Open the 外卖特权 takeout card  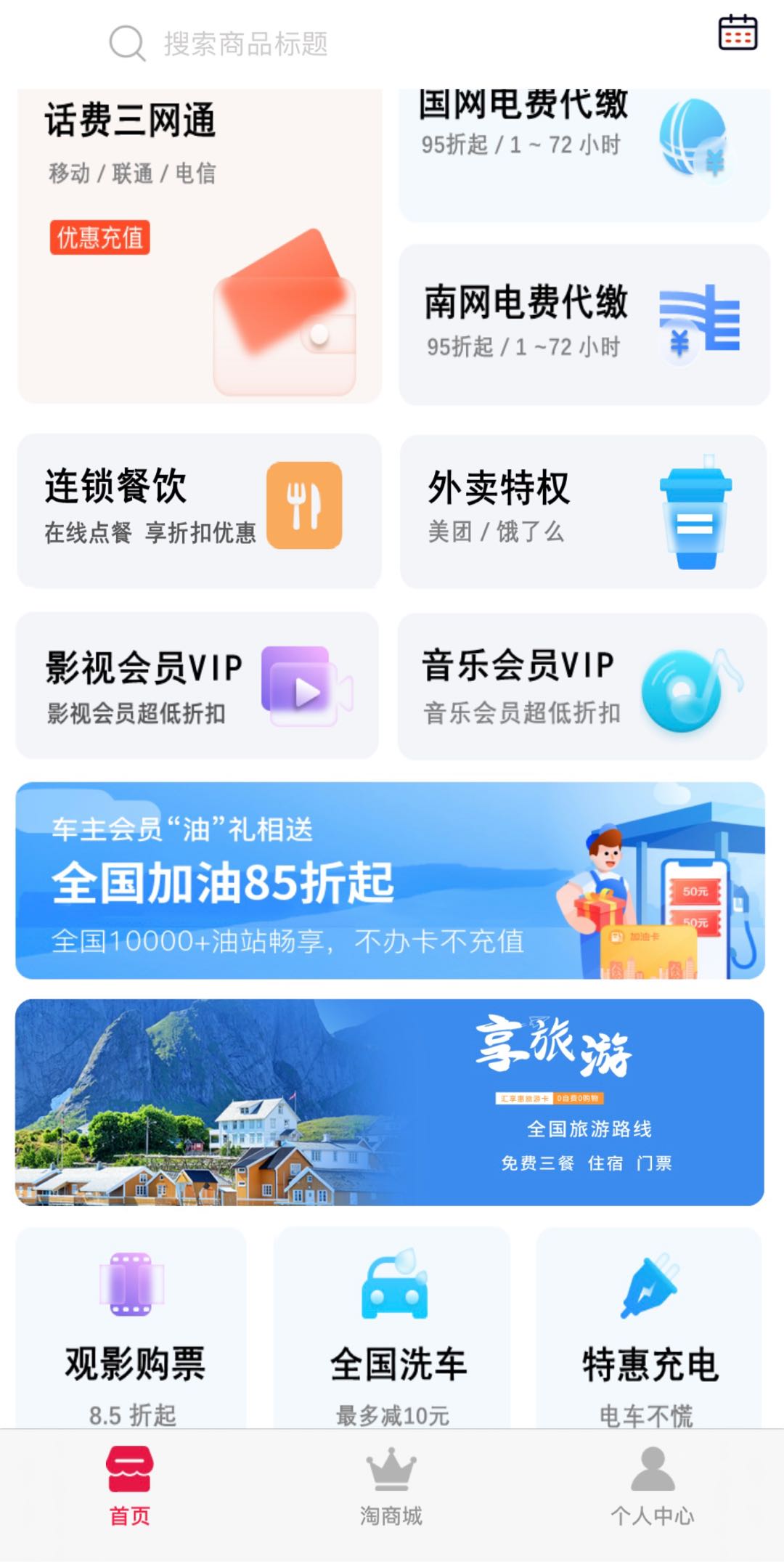[x=583, y=511]
